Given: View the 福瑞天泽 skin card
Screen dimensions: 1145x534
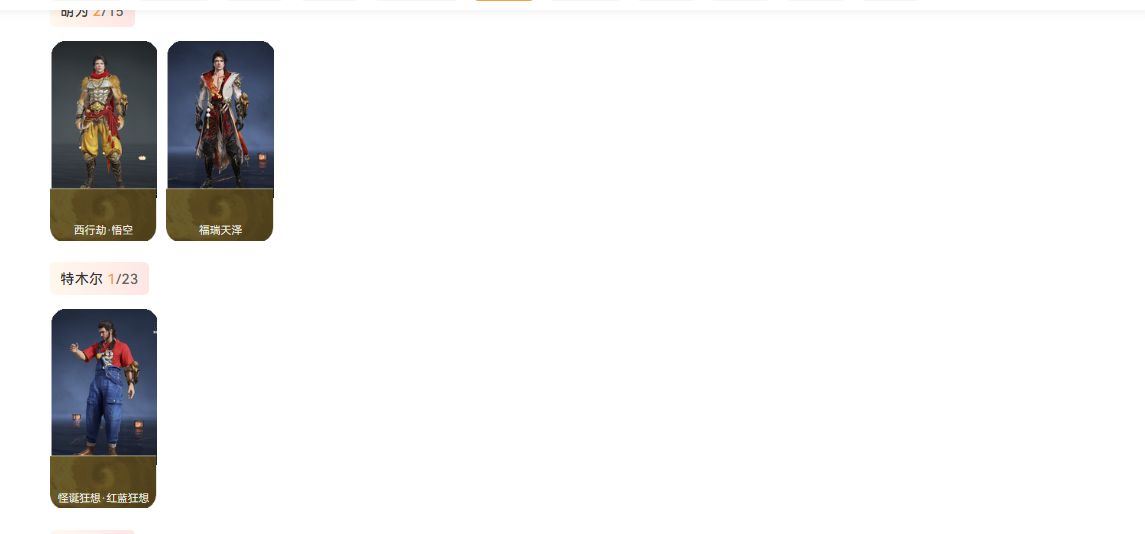Looking at the screenshot, I should (220, 140).
